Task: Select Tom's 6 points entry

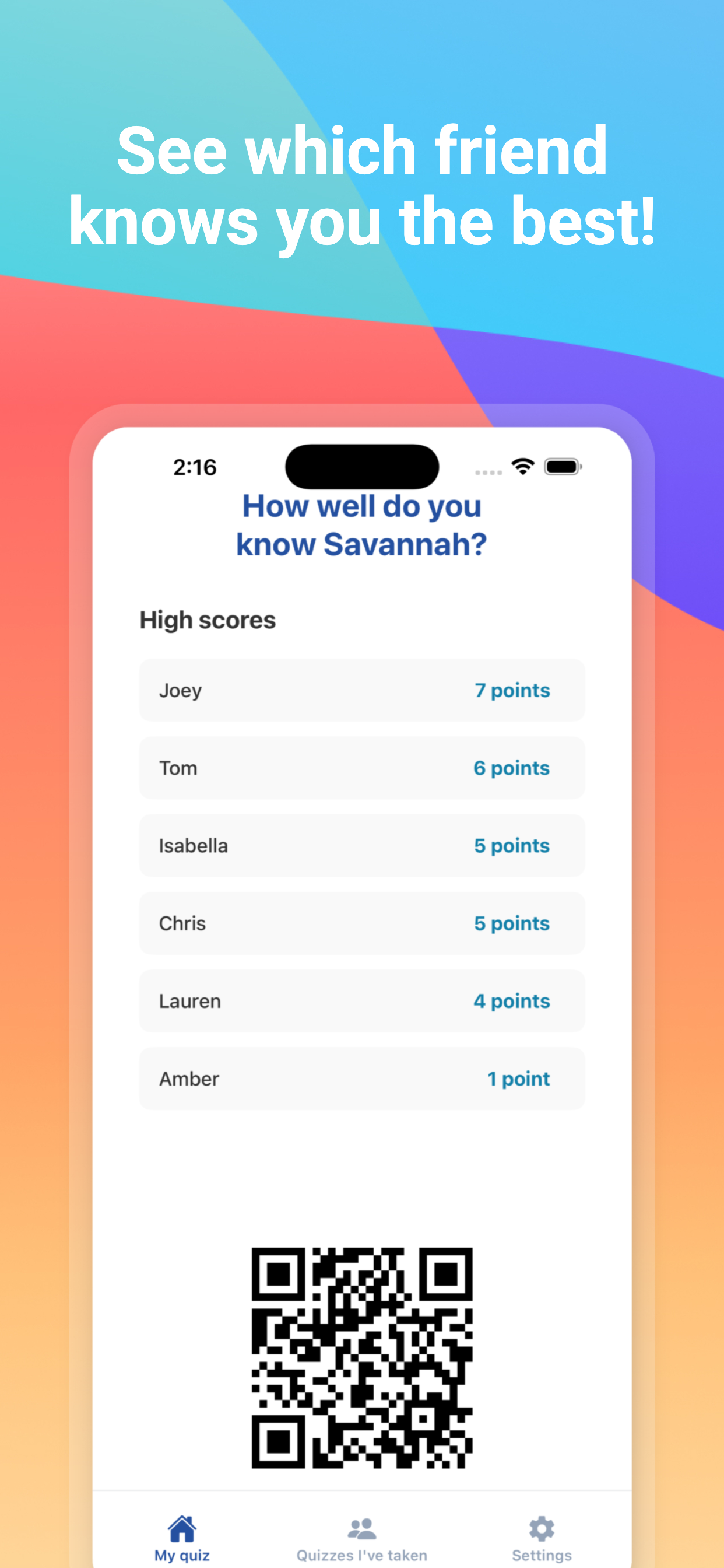Action: coord(361,768)
